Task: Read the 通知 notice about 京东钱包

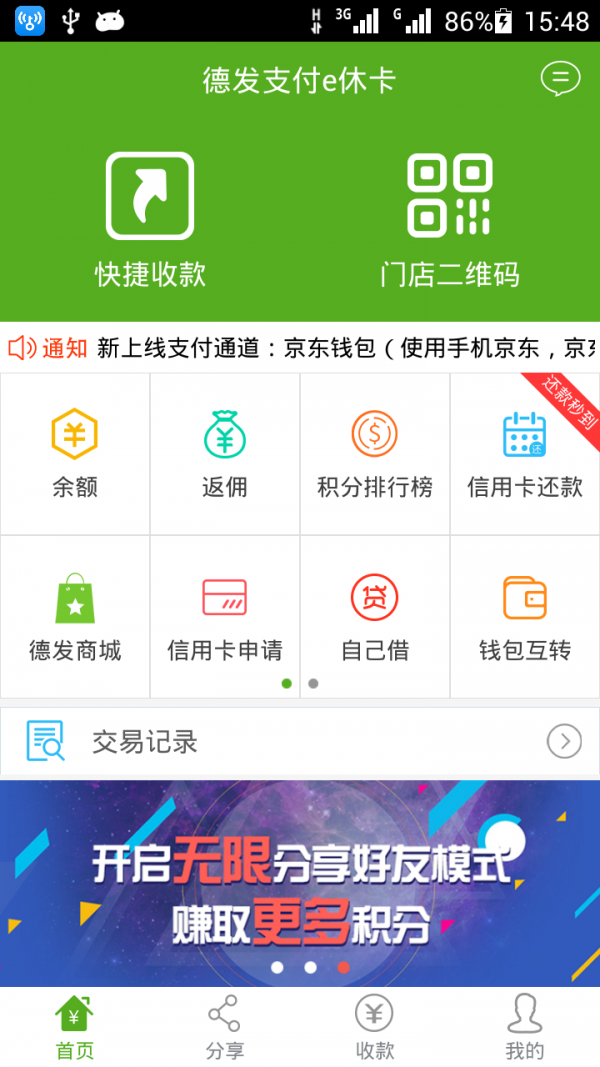Action: tap(300, 348)
